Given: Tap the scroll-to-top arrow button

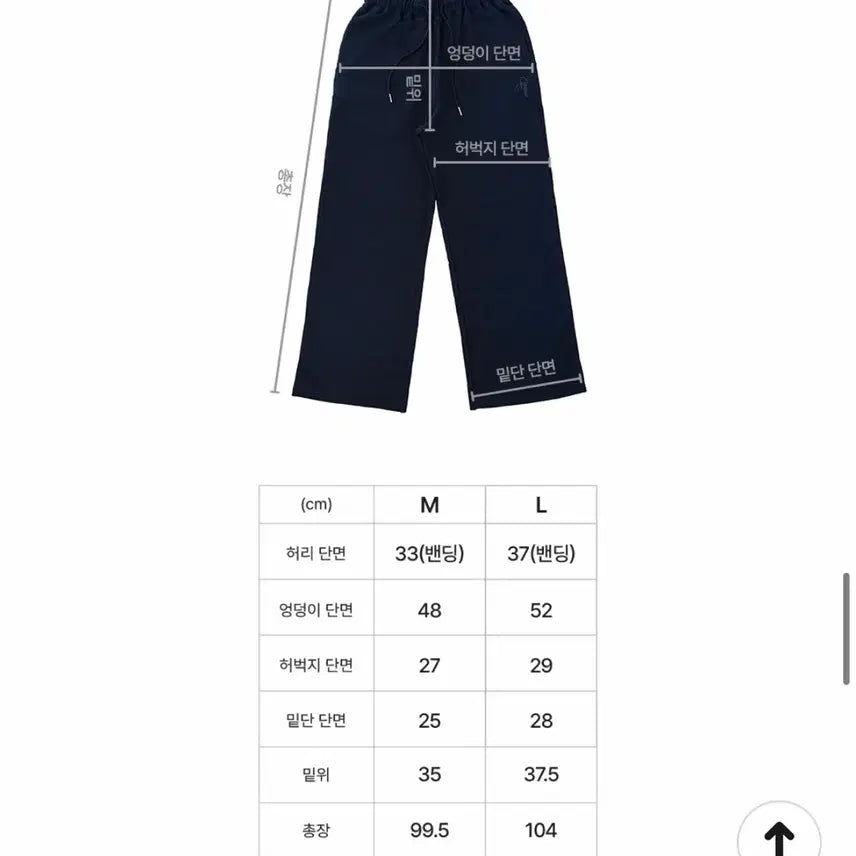Looking at the screenshot, I should pyautogui.click(x=779, y=833).
